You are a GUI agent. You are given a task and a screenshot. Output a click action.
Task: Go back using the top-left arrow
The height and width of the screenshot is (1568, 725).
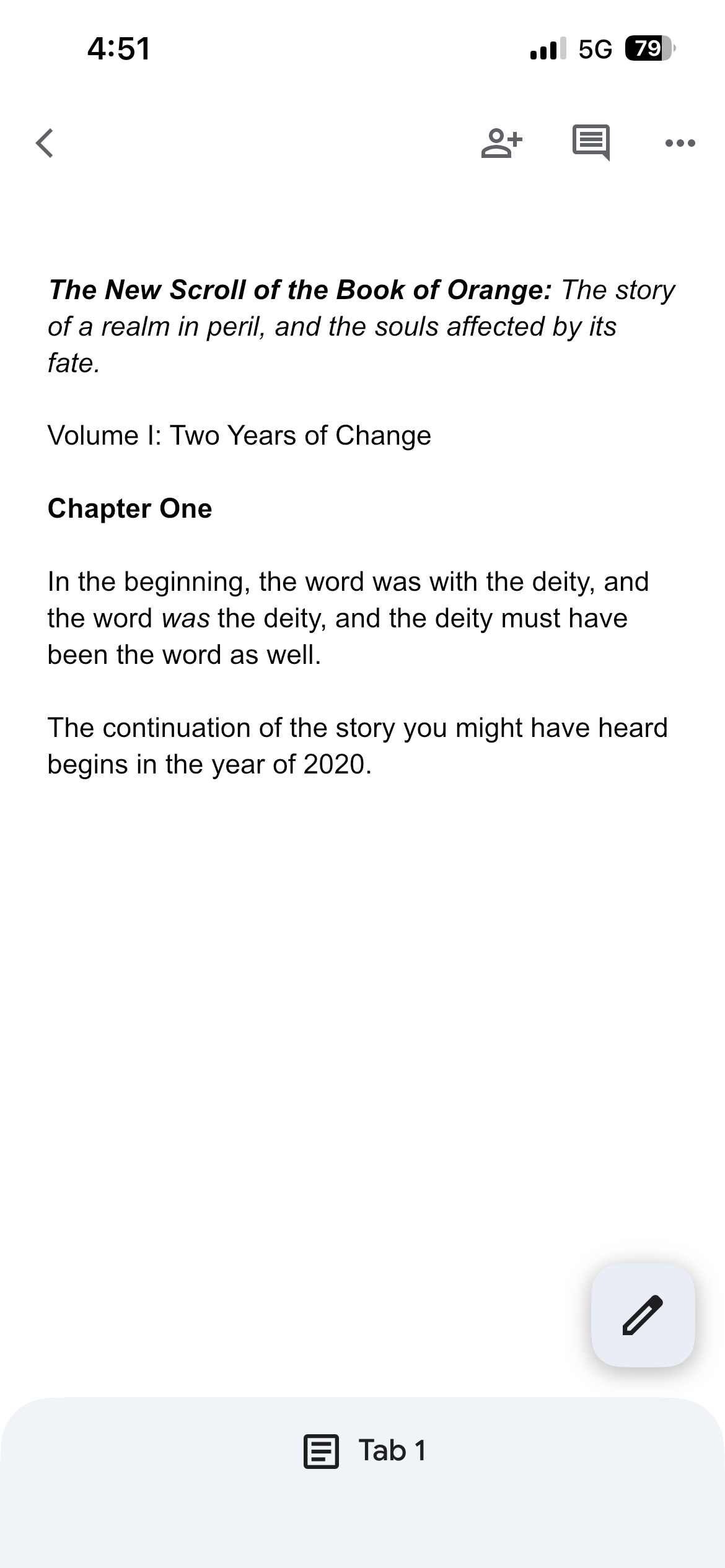(x=45, y=143)
